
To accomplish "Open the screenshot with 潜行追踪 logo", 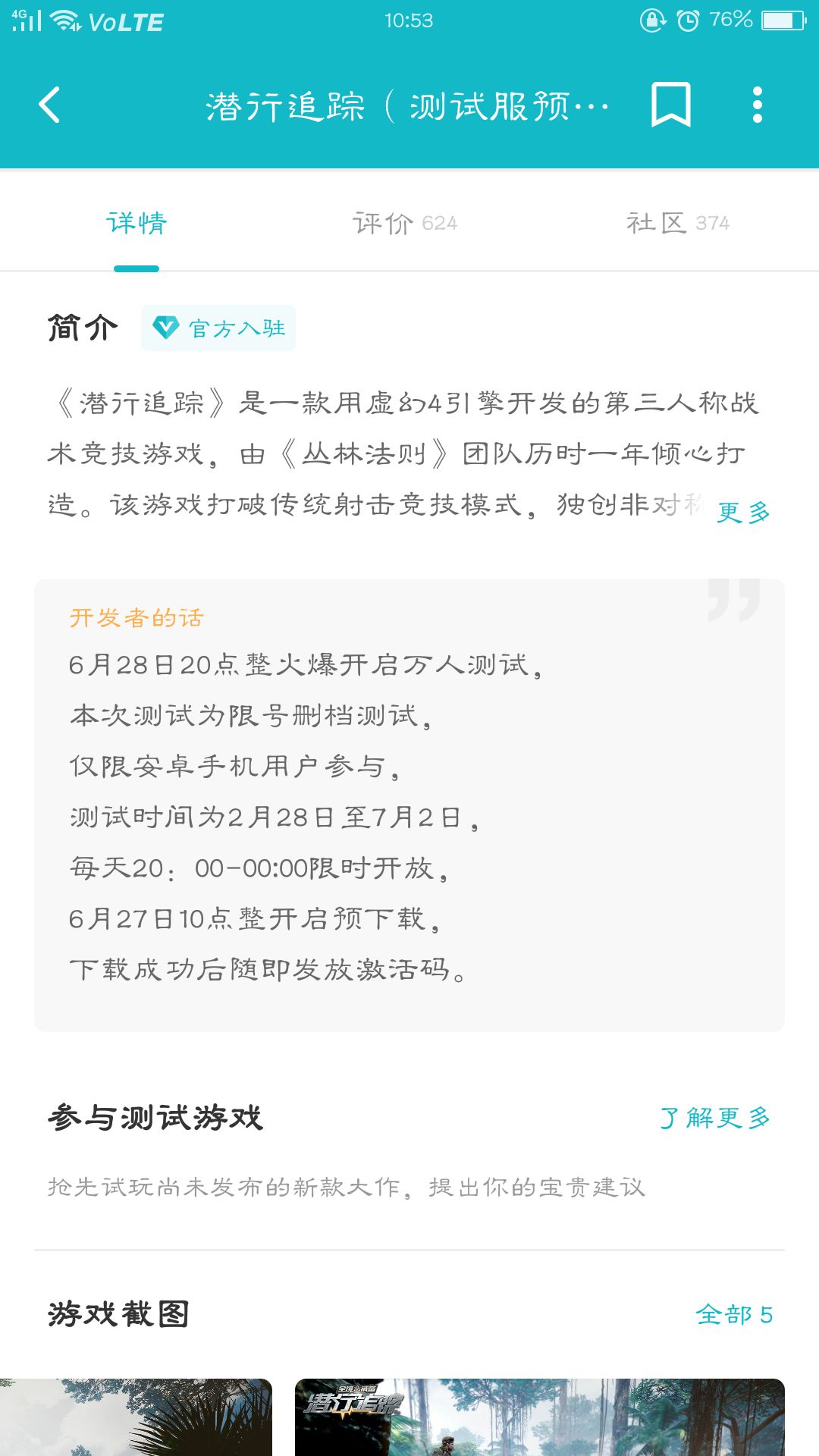I will pyautogui.click(x=540, y=1417).
